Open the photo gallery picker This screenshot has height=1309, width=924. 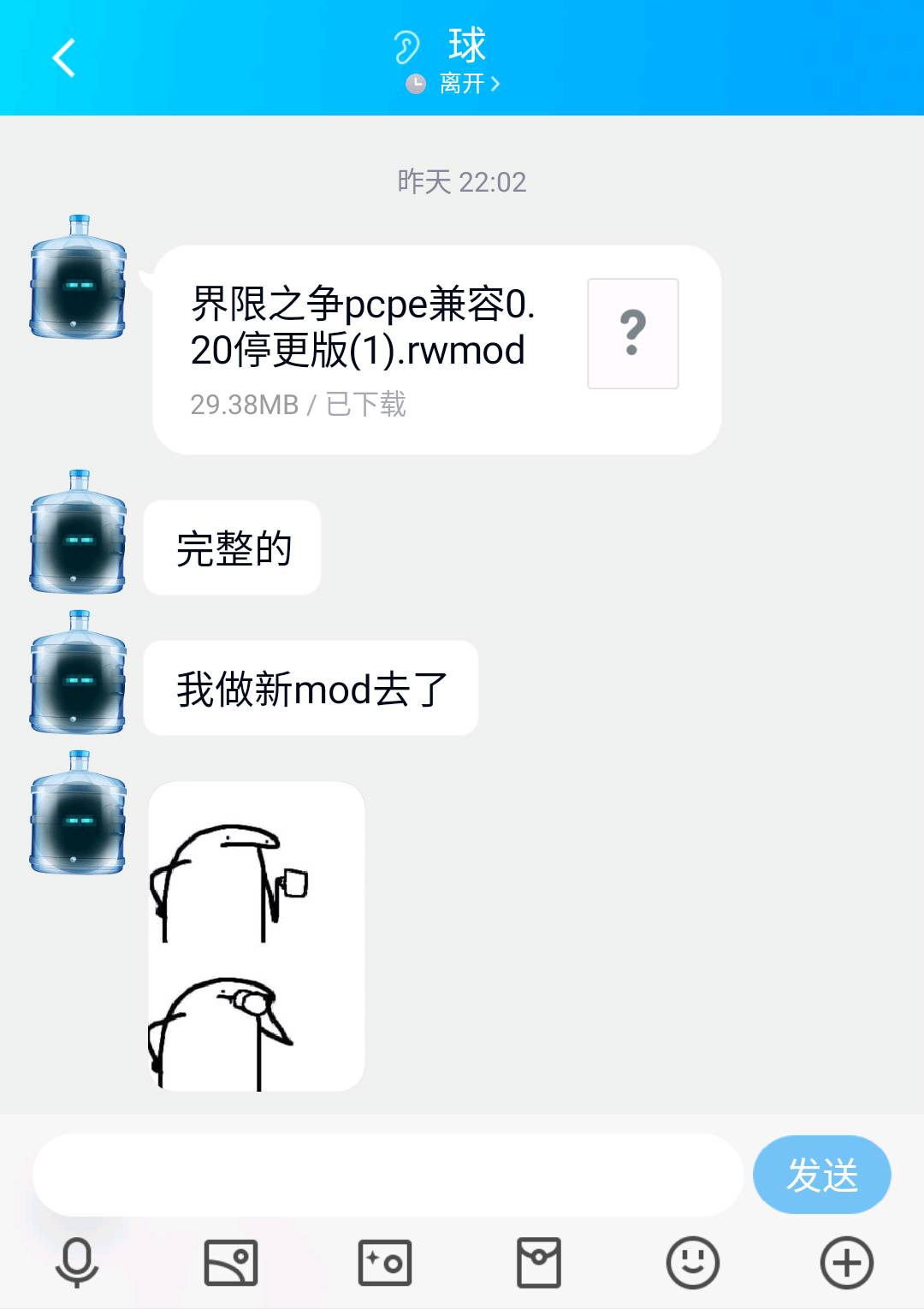pyautogui.click(x=231, y=1263)
